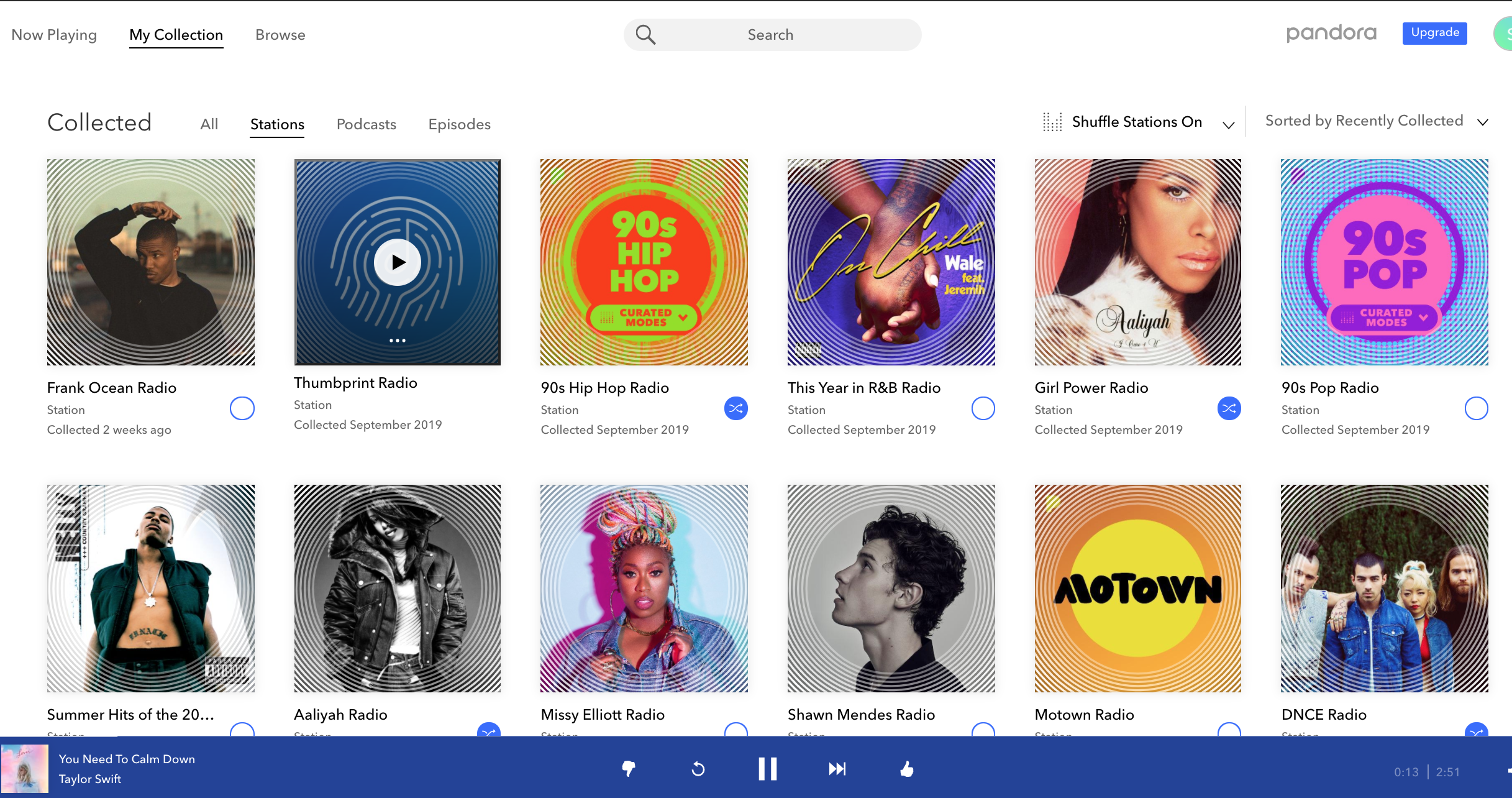The height and width of the screenshot is (798, 1512).
Task: Open the Motown Radio station tile
Action: pyautogui.click(x=1137, y=588)
